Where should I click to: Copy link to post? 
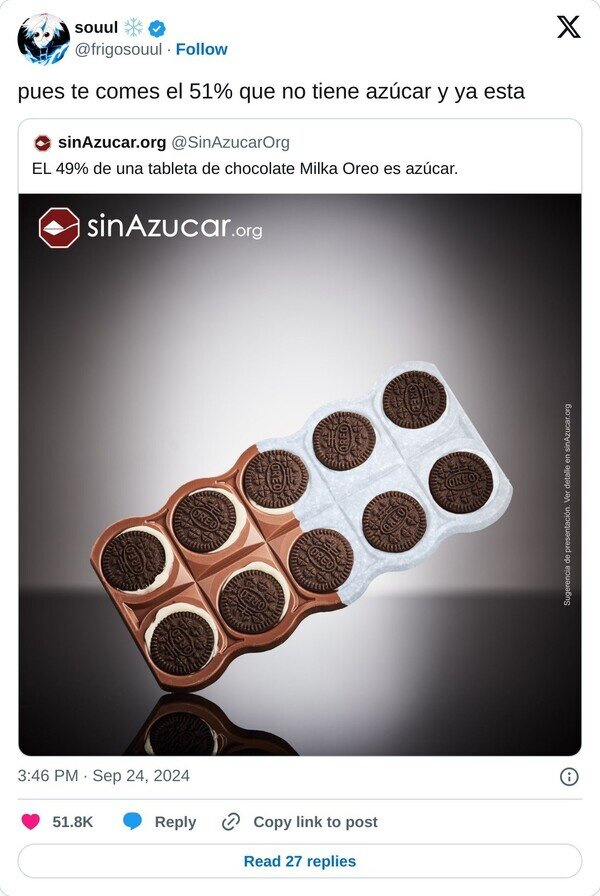click(x=299, y=822)
